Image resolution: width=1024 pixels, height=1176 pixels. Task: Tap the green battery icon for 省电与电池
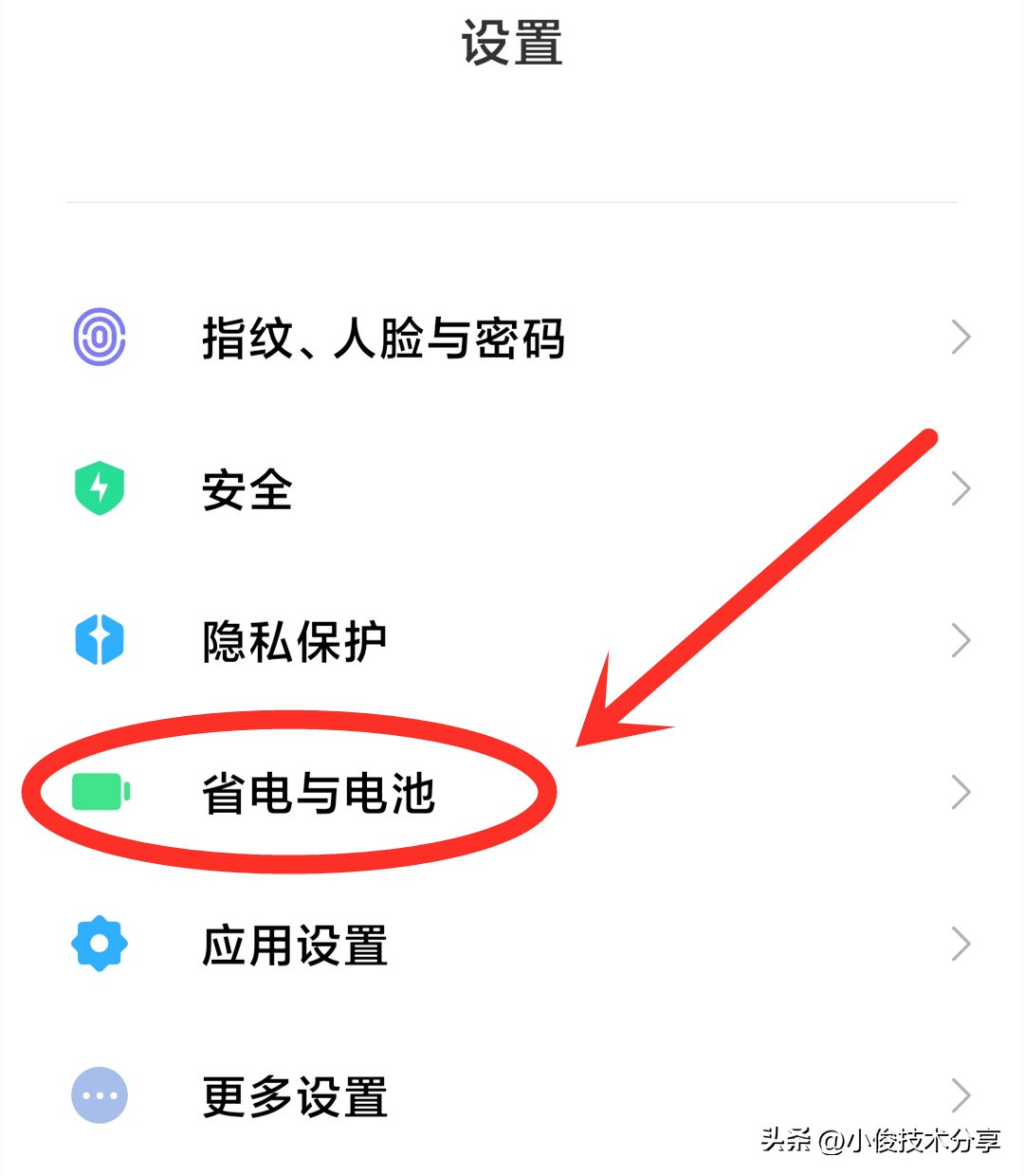coord(99,792)
